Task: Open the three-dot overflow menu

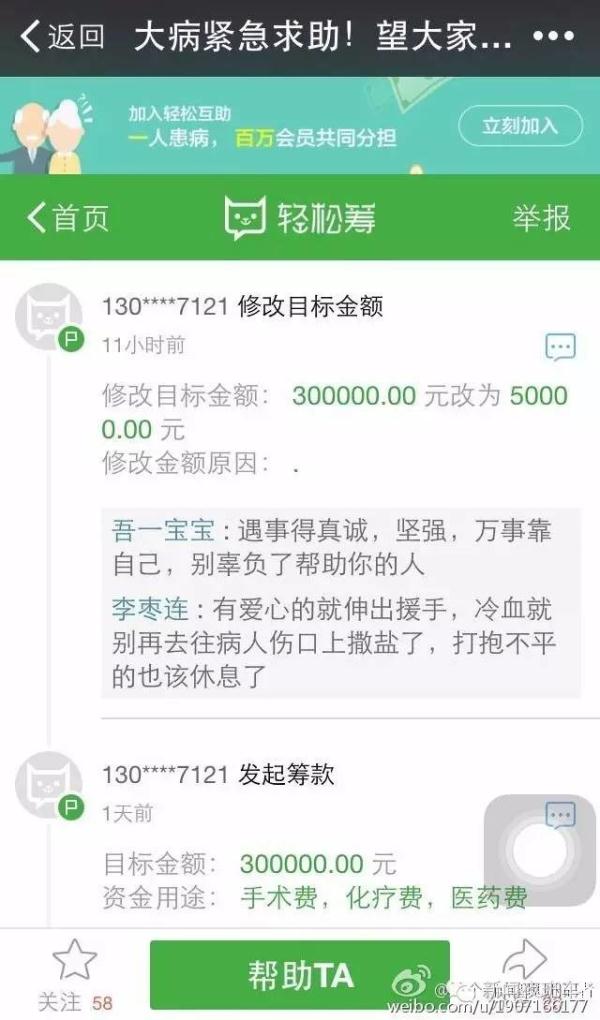Action: (553, 38)
